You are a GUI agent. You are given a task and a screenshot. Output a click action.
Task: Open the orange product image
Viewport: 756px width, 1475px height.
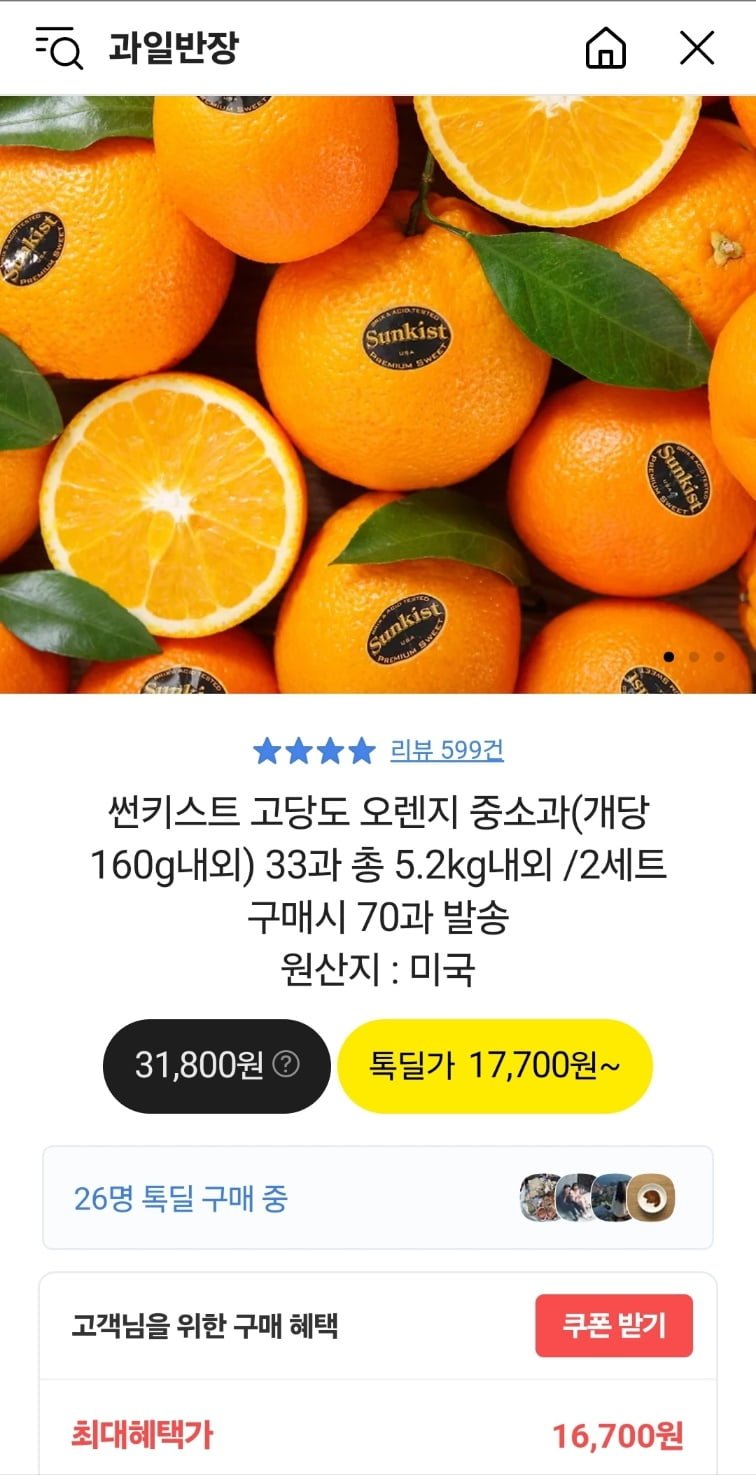[x=378, y=395]
